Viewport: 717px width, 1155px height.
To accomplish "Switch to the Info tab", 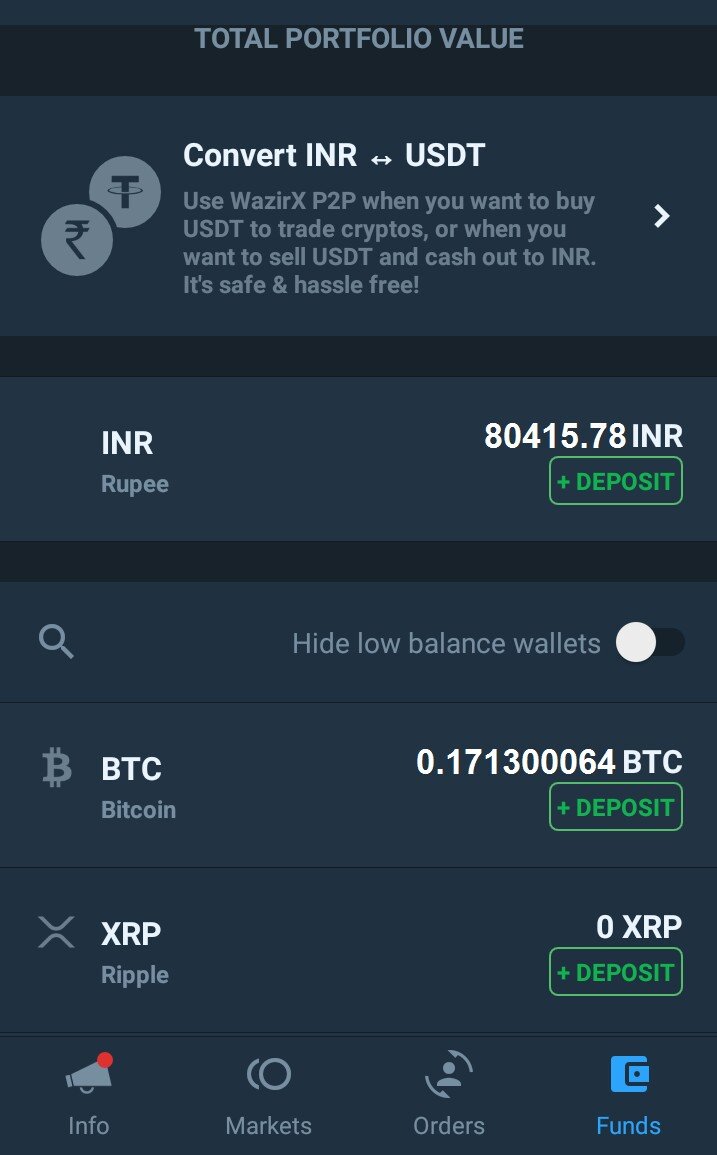I will [88, 1095].
